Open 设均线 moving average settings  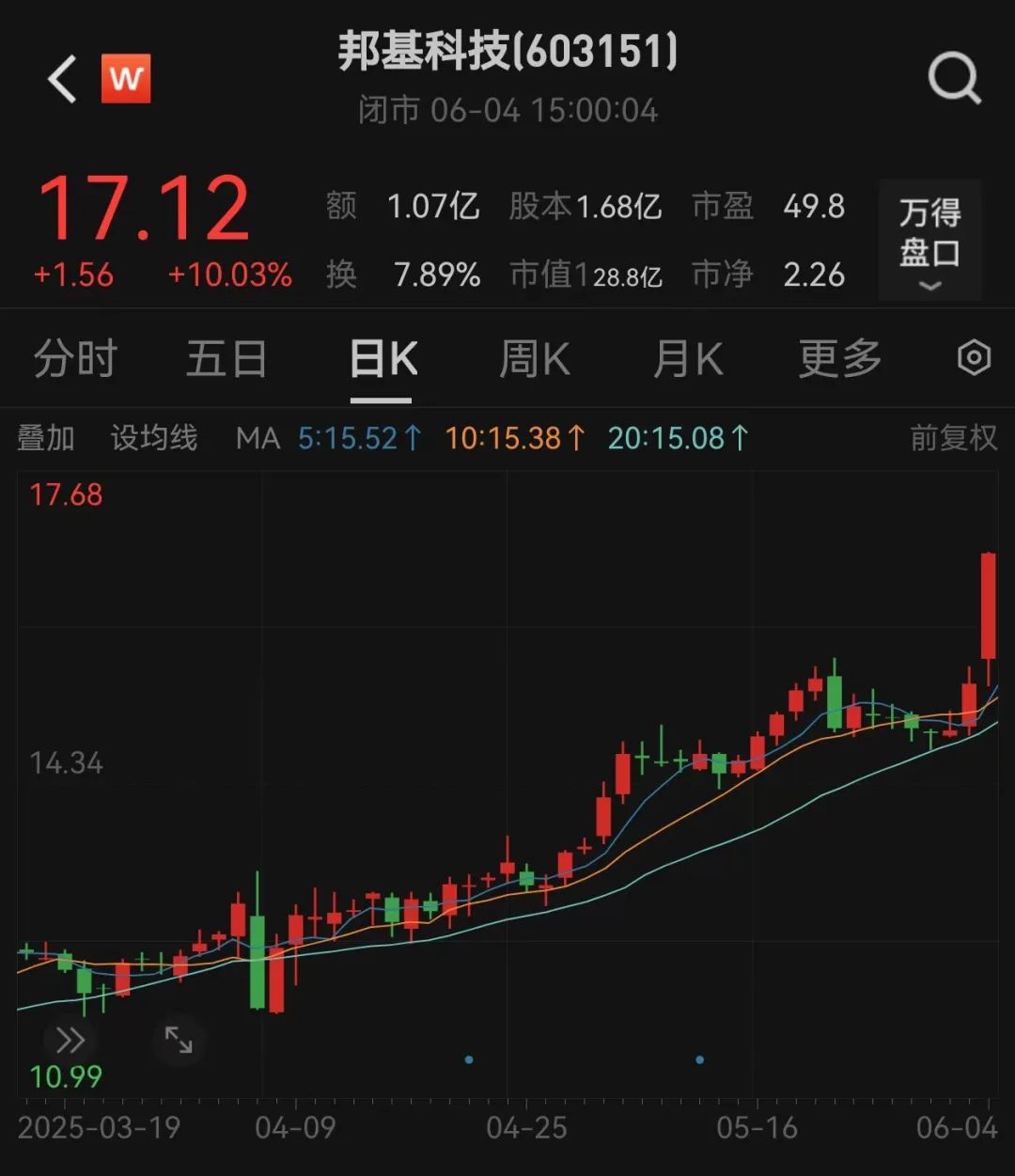coord(154,438)
